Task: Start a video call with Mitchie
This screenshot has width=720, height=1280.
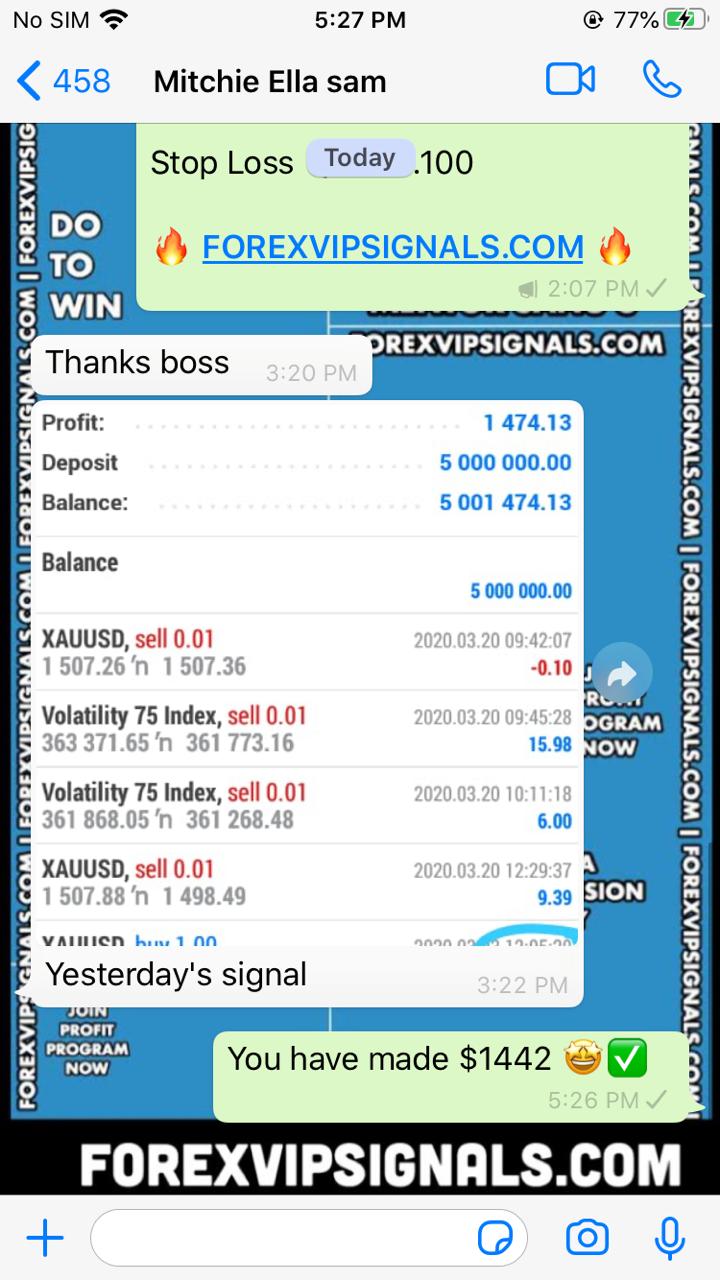Action: (571, 81)
